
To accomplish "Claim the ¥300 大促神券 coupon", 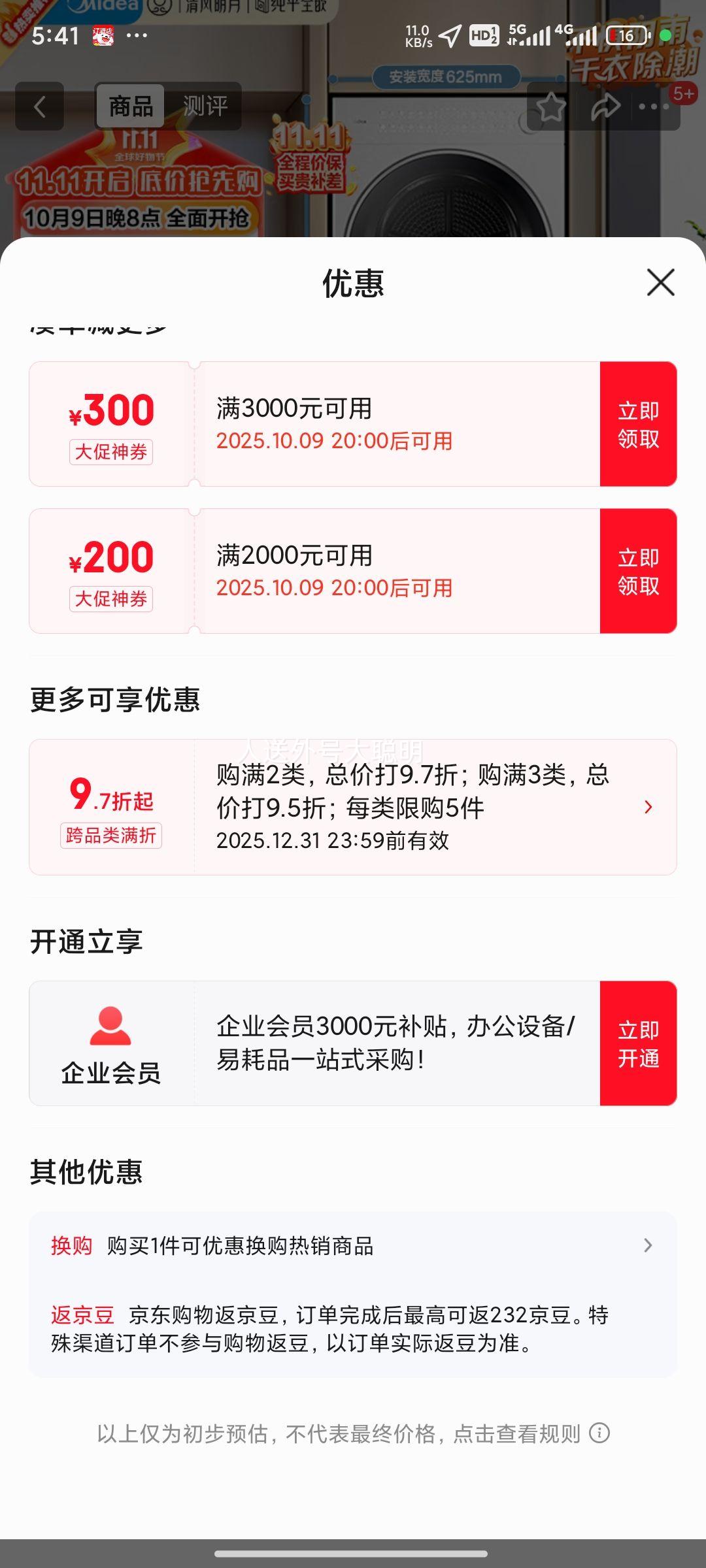I will 638,424.
